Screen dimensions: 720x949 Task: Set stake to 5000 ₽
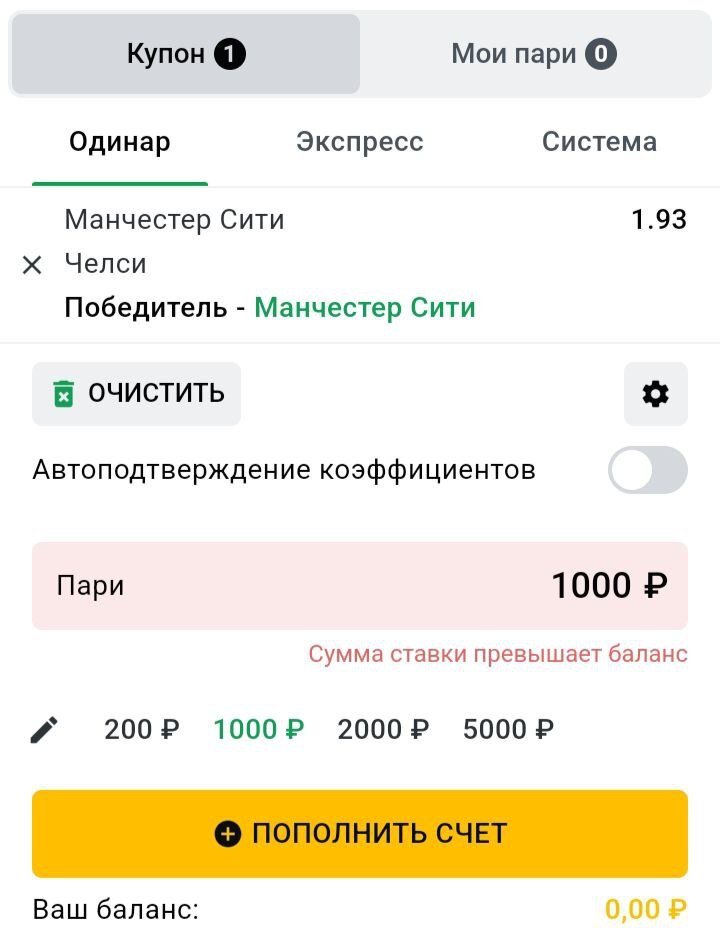[508, 730]
